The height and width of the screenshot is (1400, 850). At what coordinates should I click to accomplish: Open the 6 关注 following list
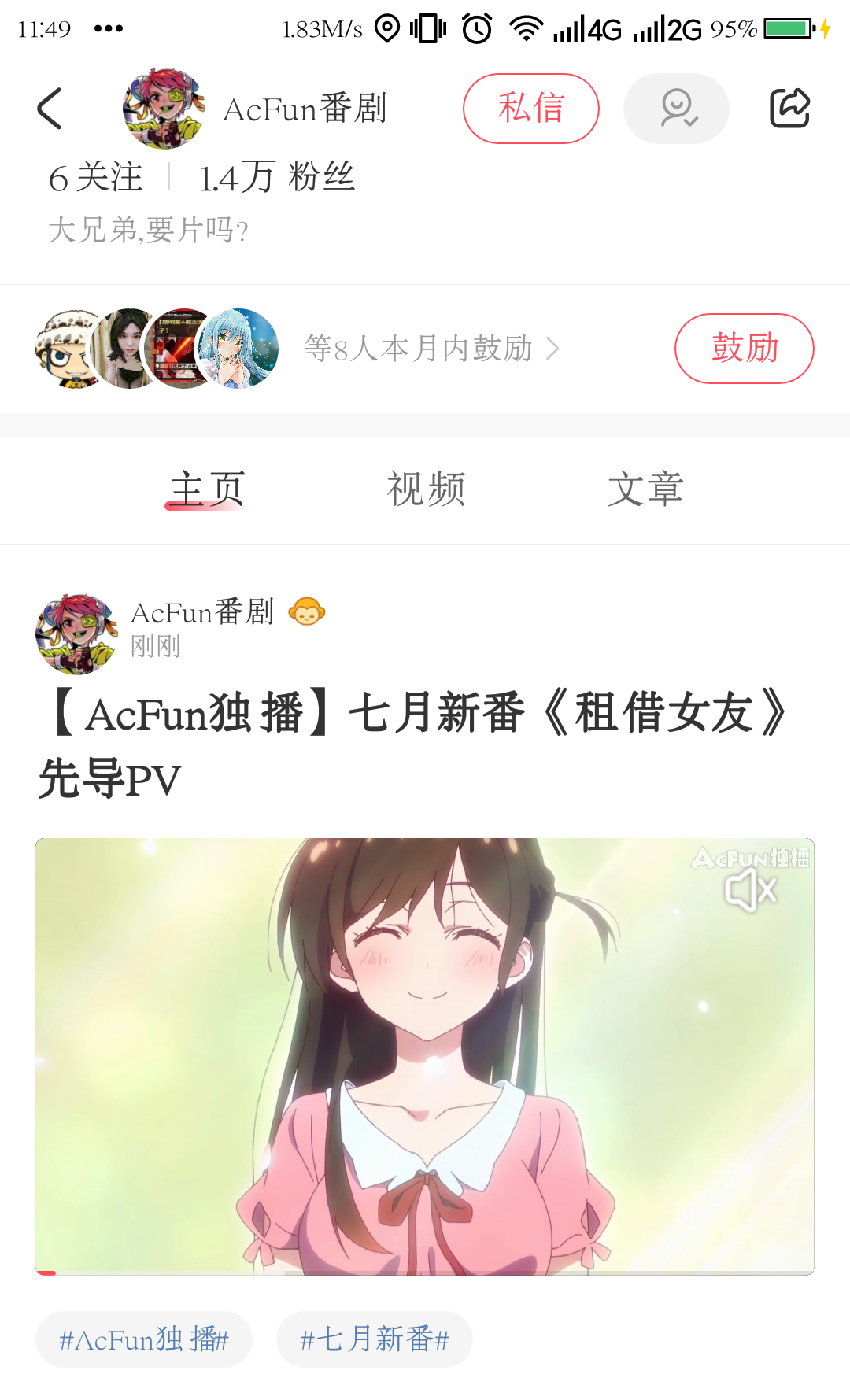pyautogui.click(x=96, y=178)
